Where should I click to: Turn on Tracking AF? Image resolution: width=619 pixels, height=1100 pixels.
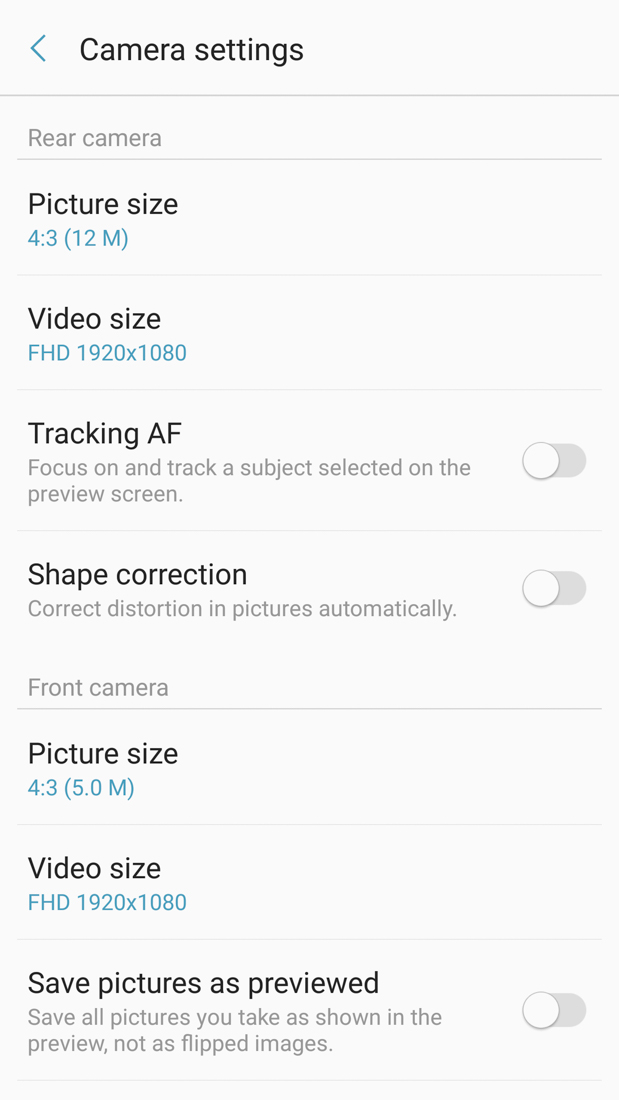point(554,461)
